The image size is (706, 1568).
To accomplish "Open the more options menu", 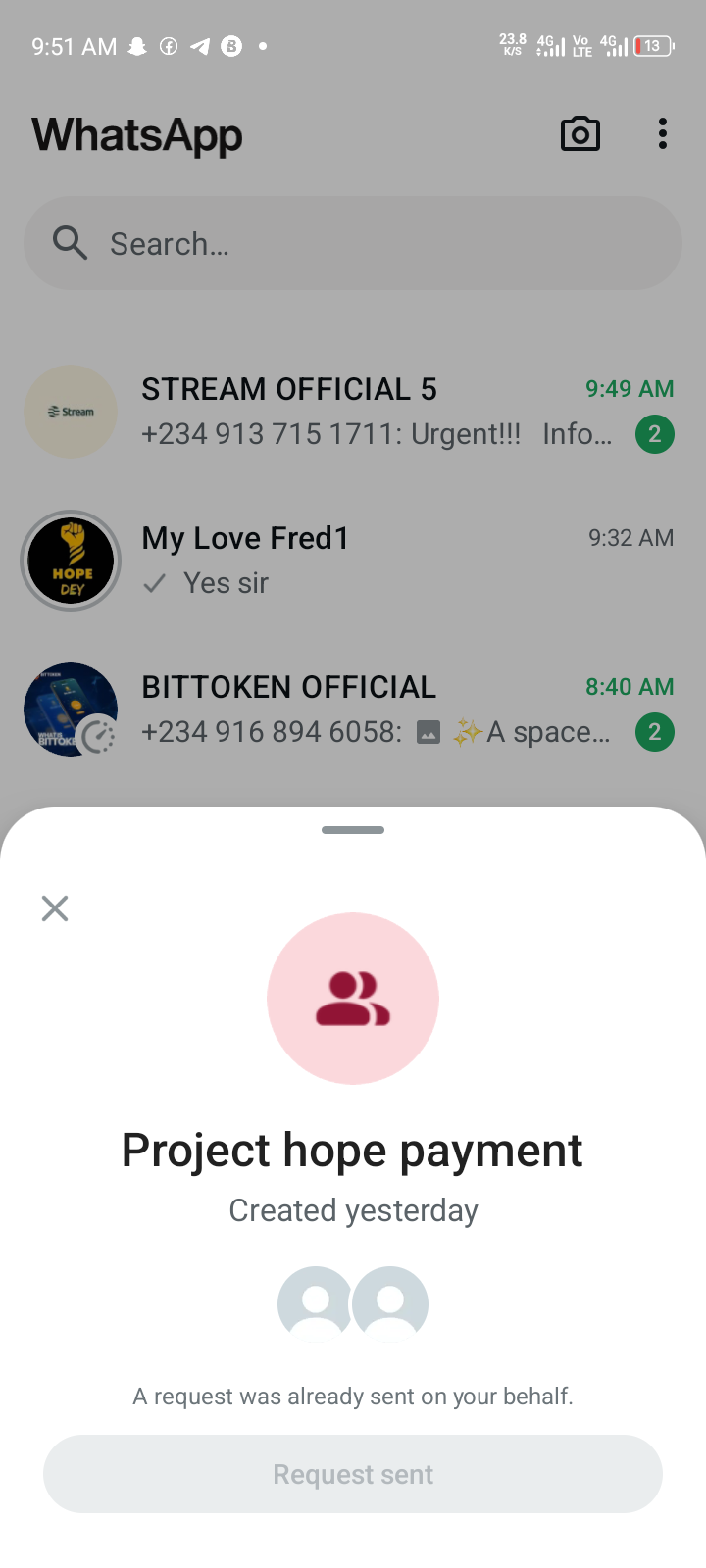I will (x=663, y=134).
